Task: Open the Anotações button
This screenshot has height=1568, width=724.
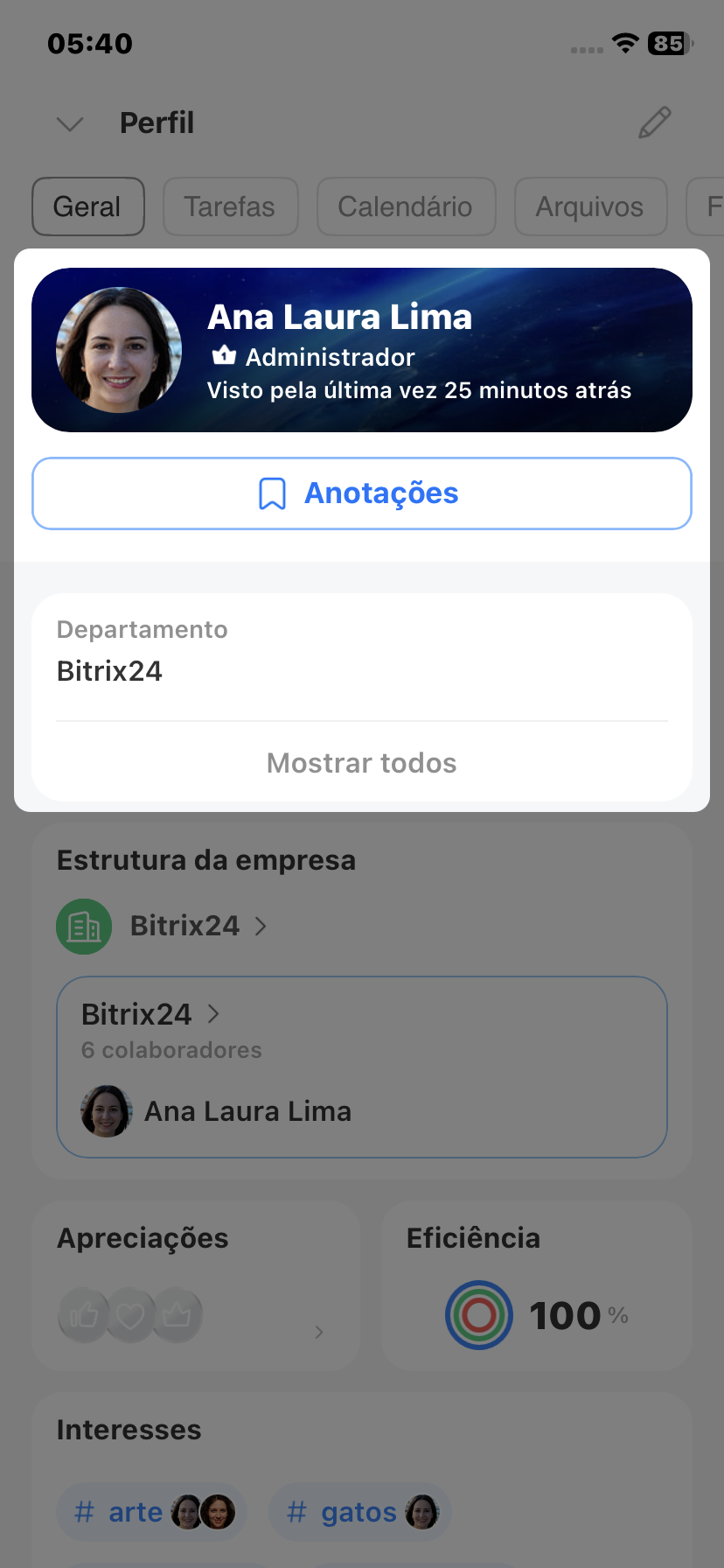Action: tap(362, 493)
